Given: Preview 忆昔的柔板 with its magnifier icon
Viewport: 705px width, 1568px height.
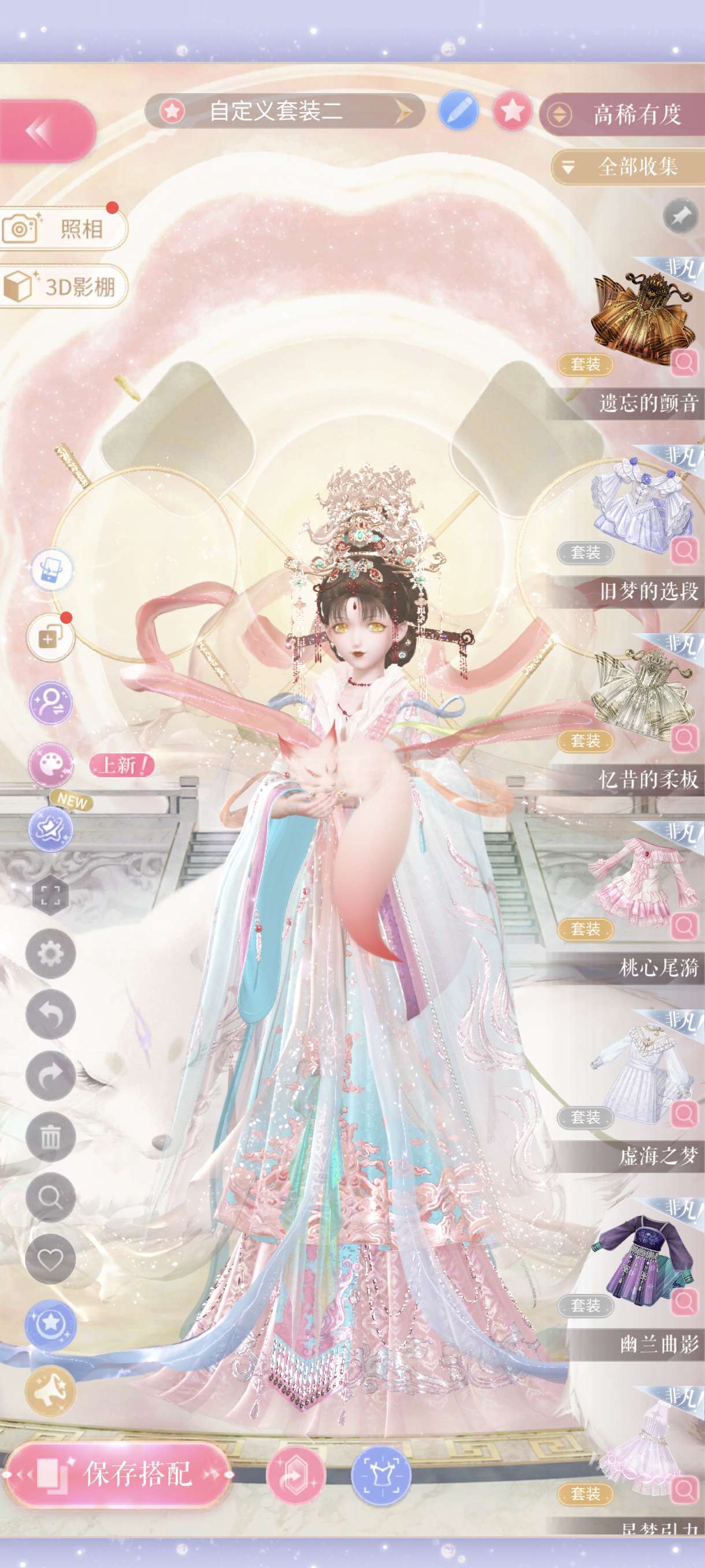Looking at the screenshot, I should [x=684, y=739].
